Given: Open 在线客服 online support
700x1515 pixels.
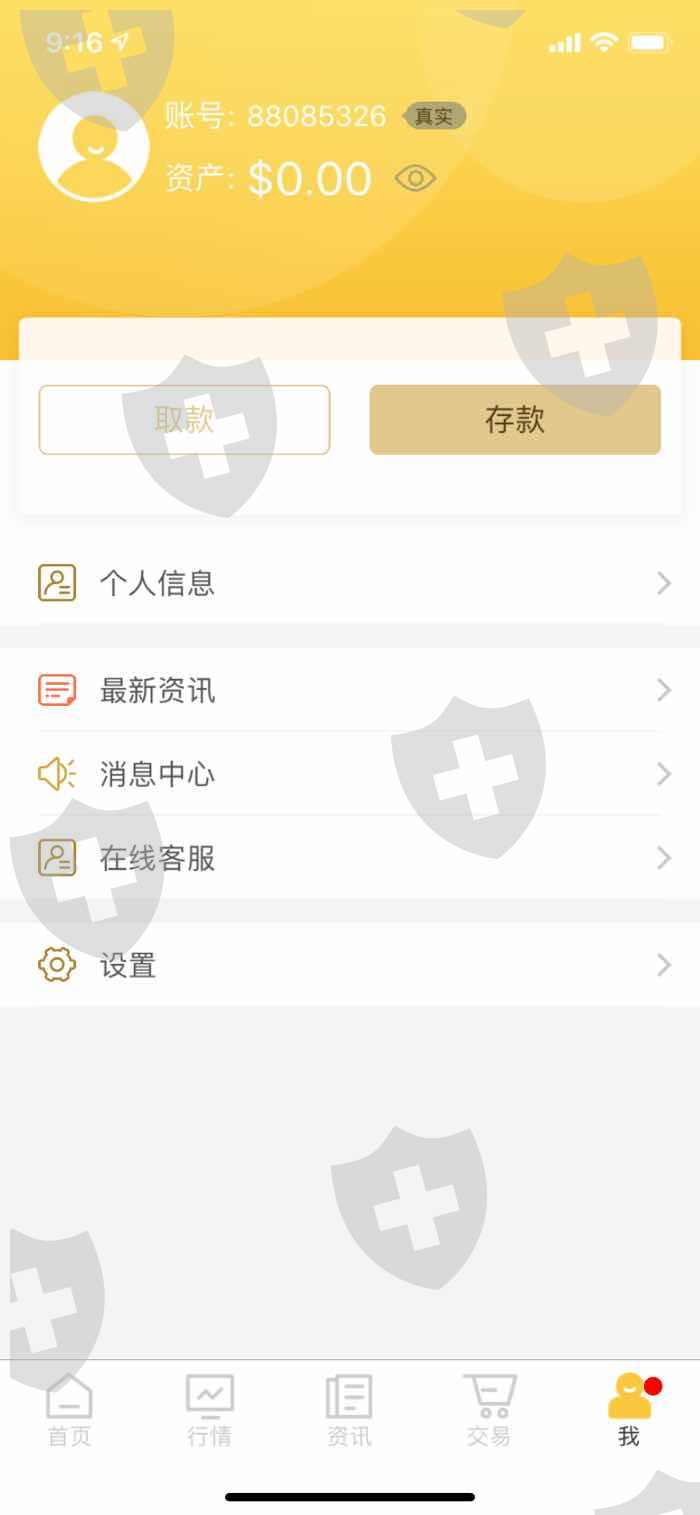Looking at the screenshot, I should coord(350,858).
